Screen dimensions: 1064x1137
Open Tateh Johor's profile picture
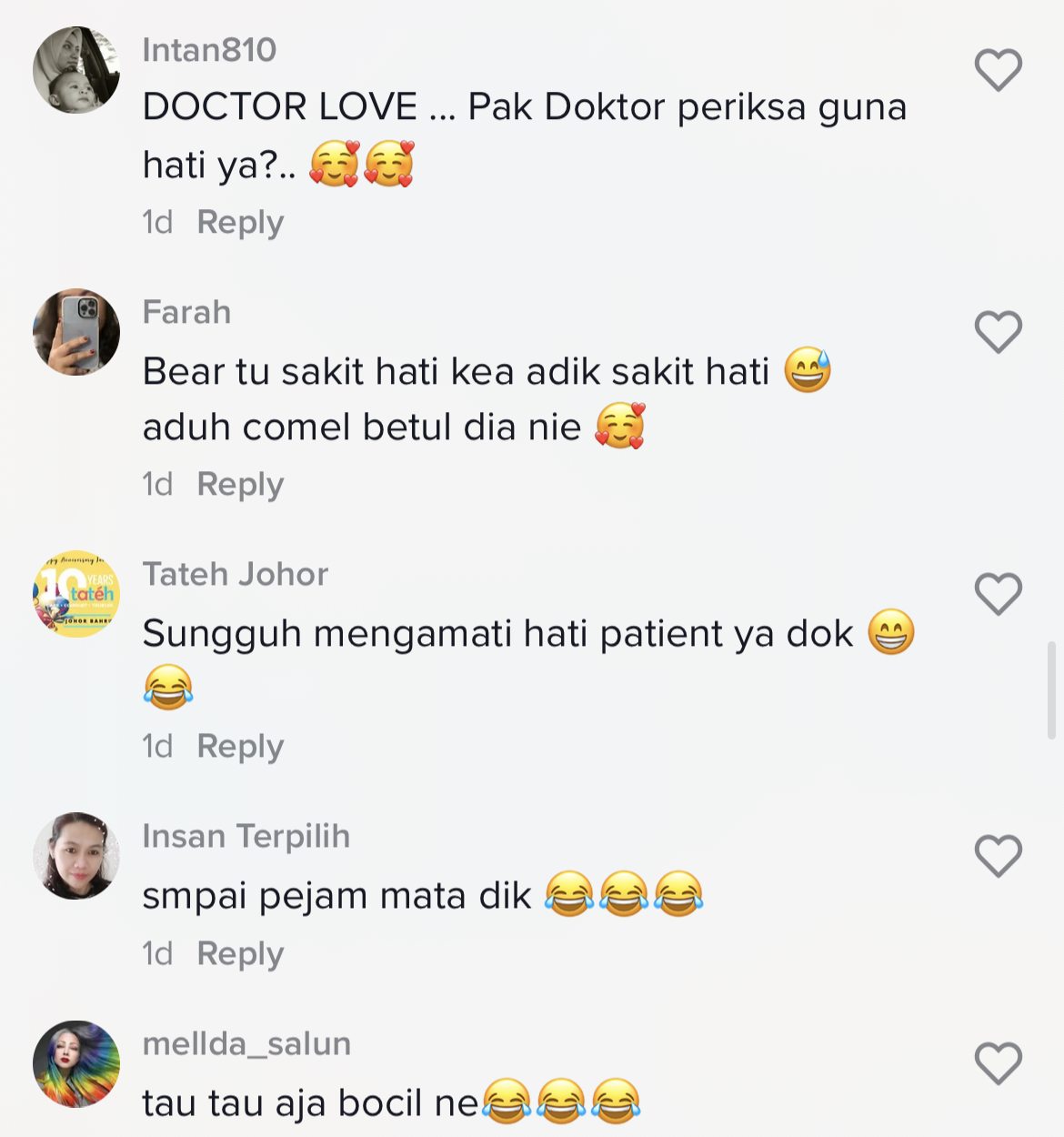(76, 594)
